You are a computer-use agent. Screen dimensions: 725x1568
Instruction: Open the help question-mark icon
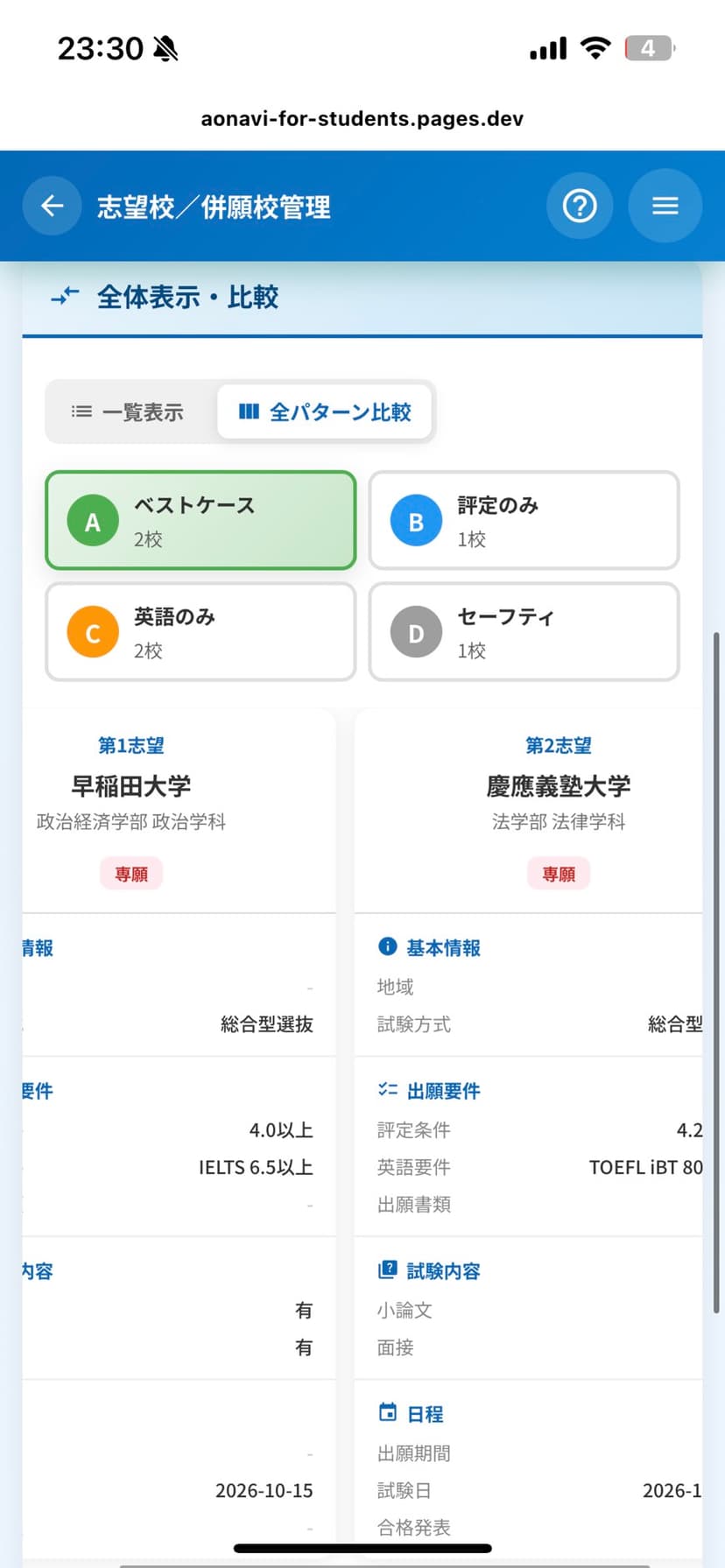[580, 206]
